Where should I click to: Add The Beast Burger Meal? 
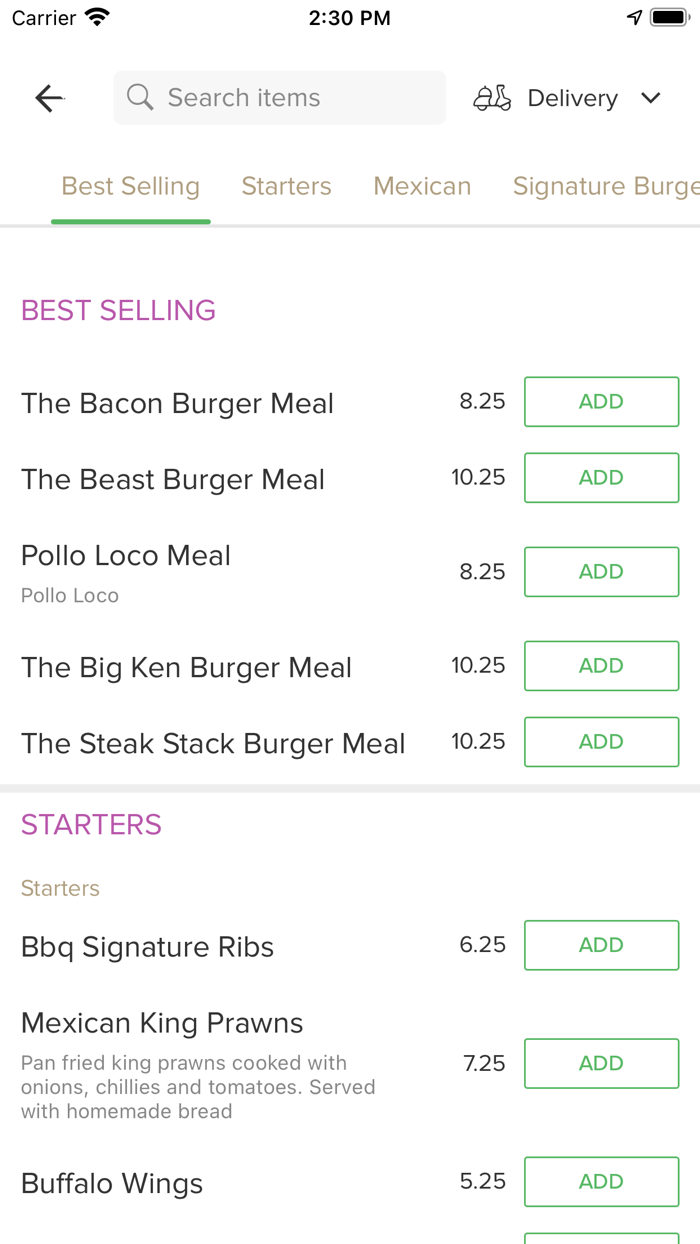pos(601,478)
